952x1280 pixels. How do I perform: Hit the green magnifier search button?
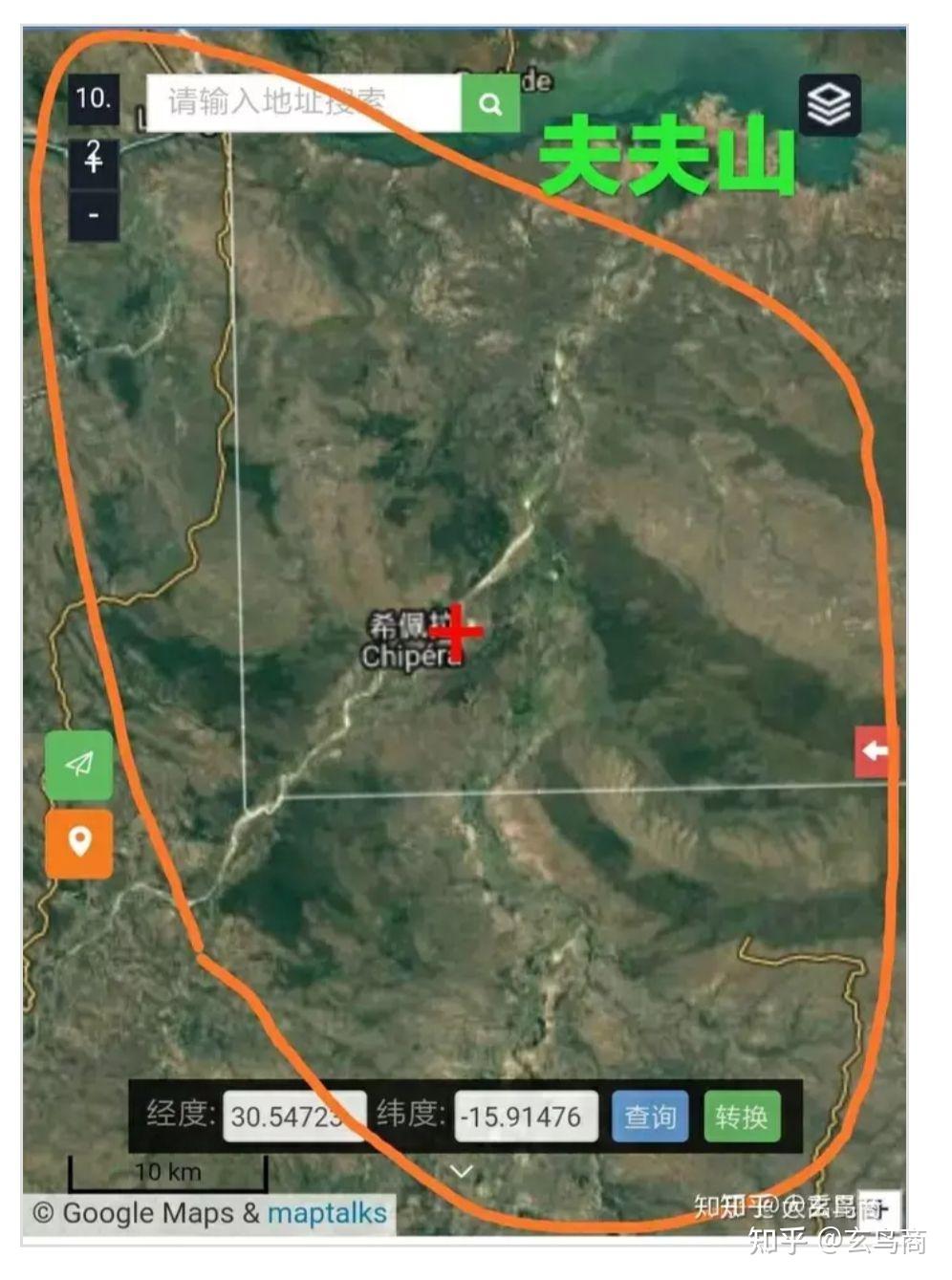[490, 103]
